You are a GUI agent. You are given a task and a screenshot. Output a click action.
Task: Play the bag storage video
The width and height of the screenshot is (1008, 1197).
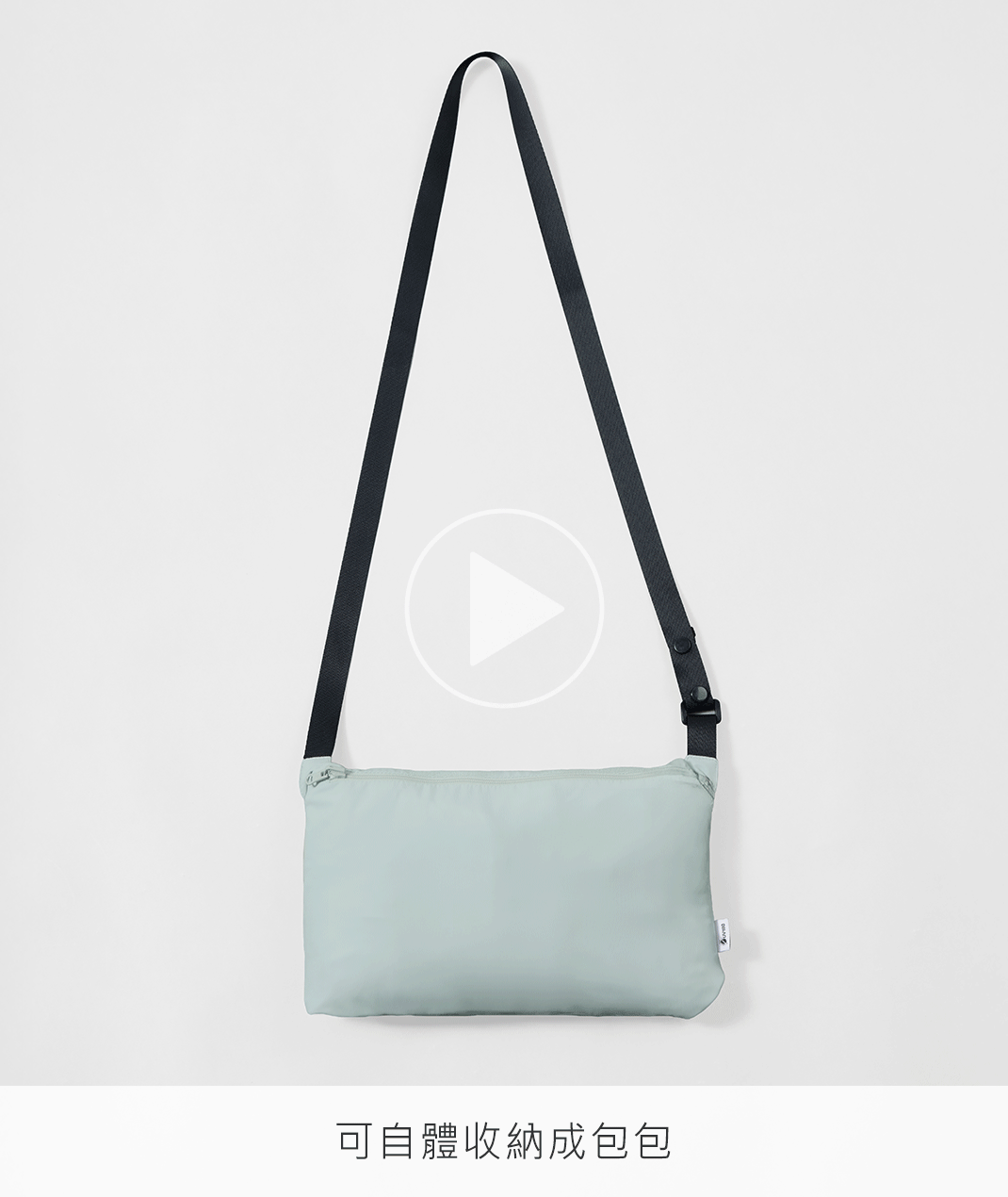(504, 608)
